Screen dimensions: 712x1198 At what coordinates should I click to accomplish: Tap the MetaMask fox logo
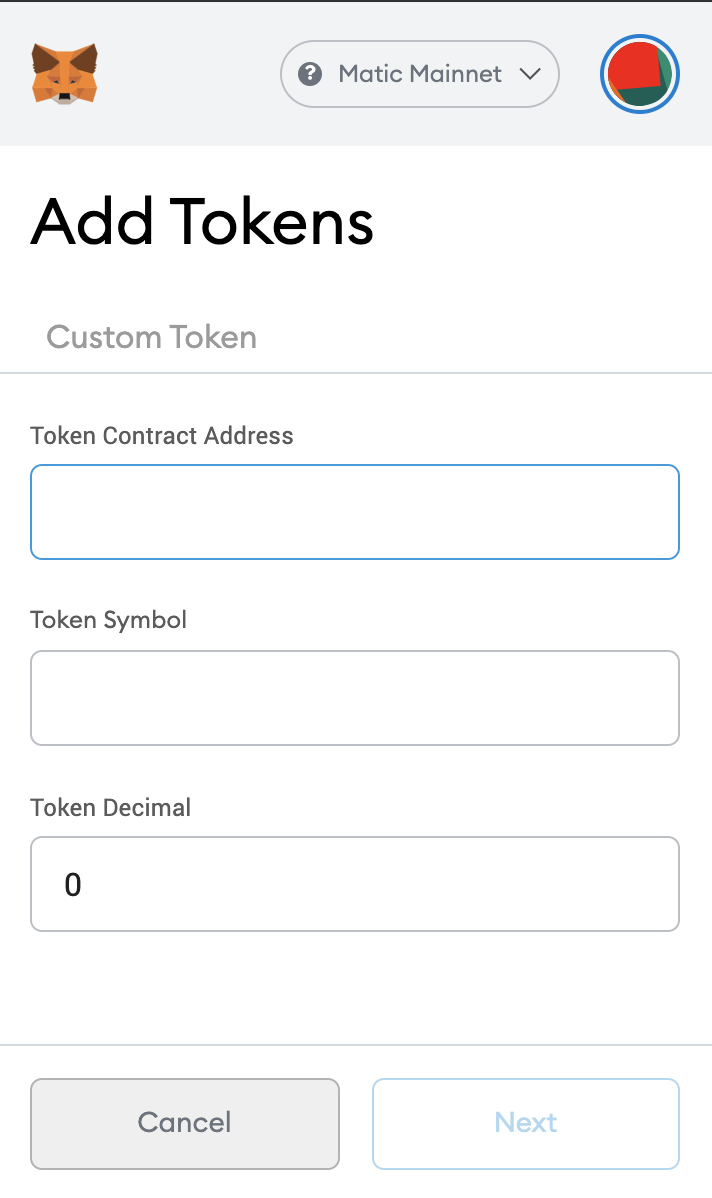64,73
